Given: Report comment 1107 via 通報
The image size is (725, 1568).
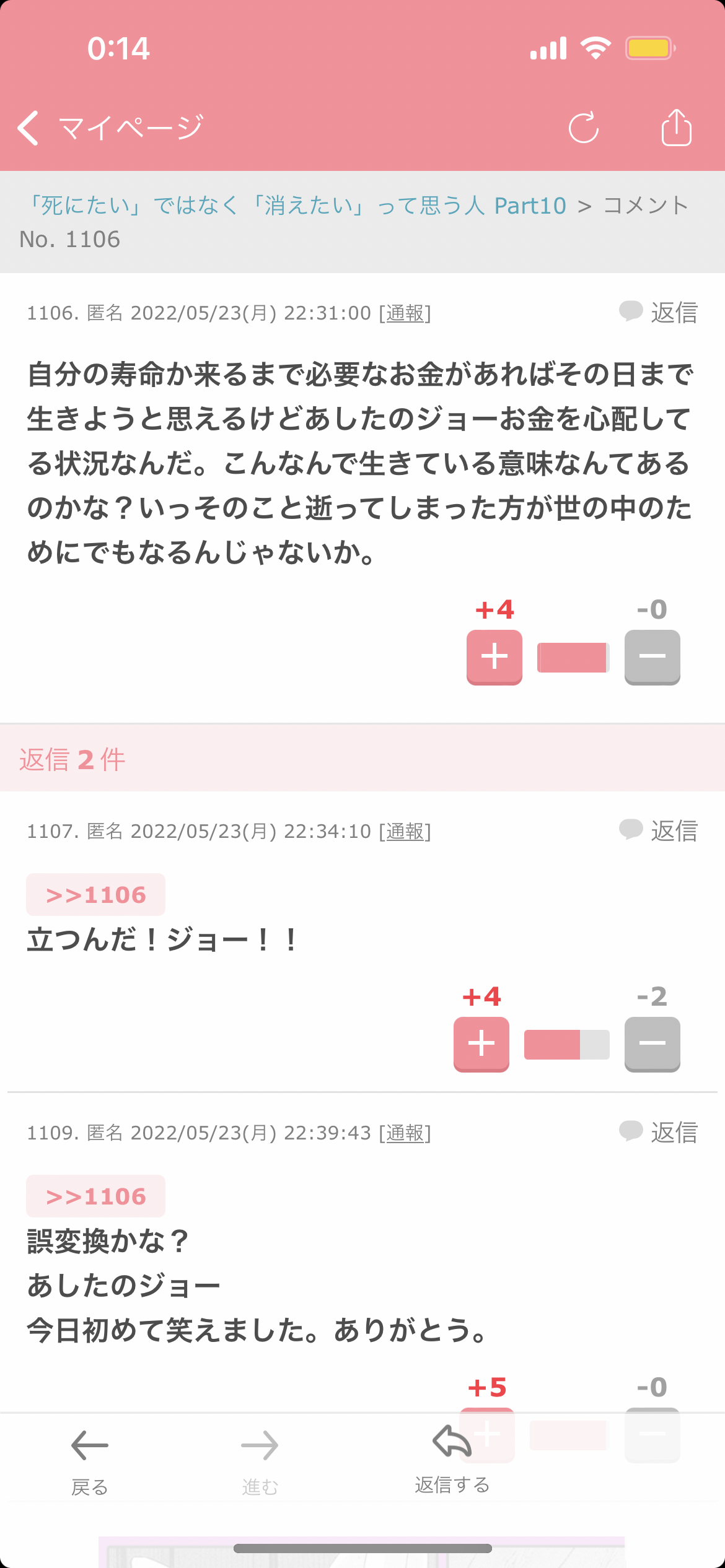Looking at the screenshot, I should coord(405,832).
